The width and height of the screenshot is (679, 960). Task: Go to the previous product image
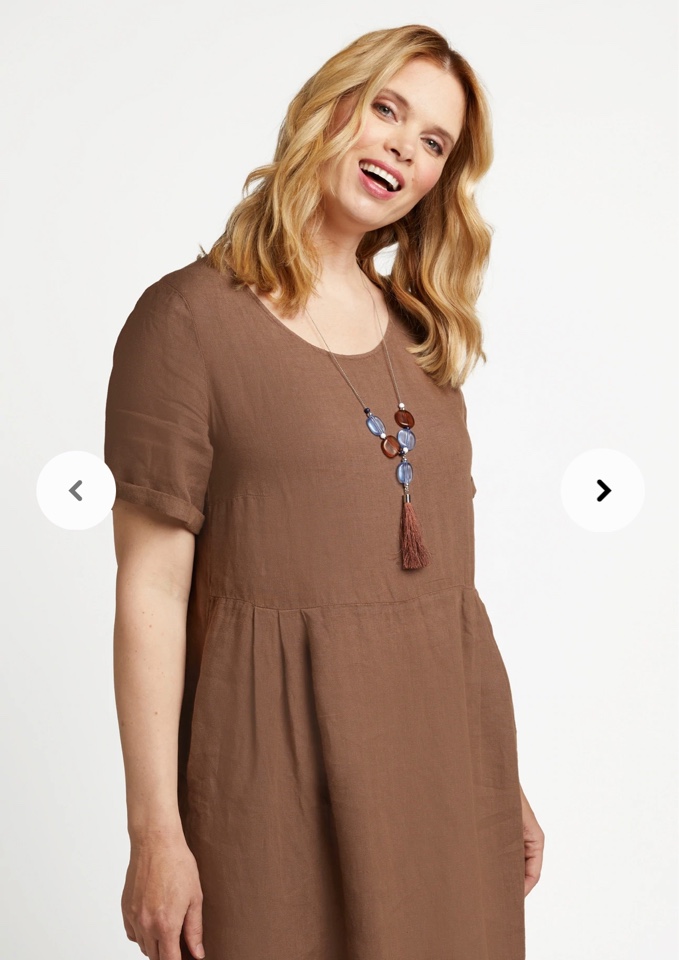click(x=76, y=490)
